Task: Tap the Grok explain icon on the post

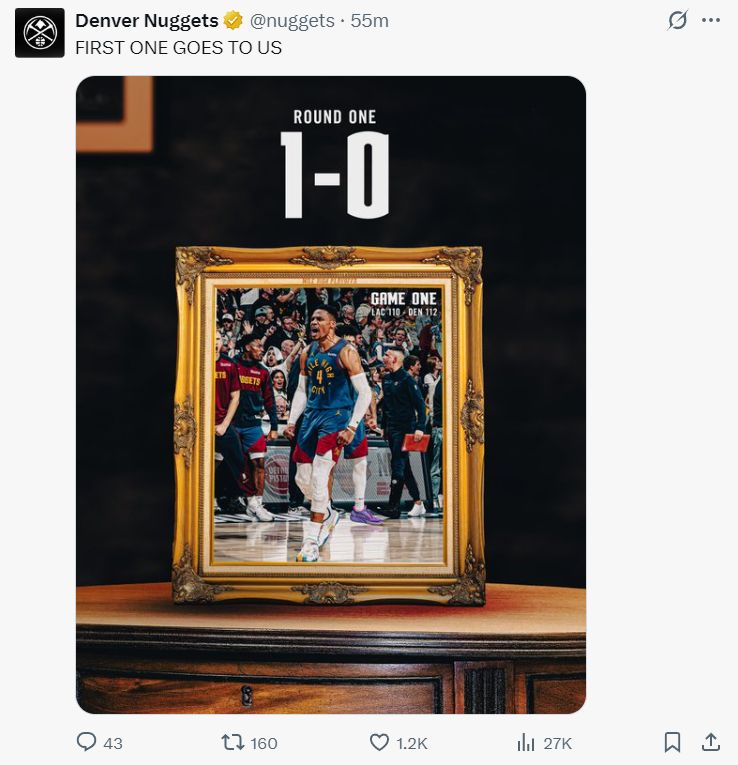Action: point(678,21)
